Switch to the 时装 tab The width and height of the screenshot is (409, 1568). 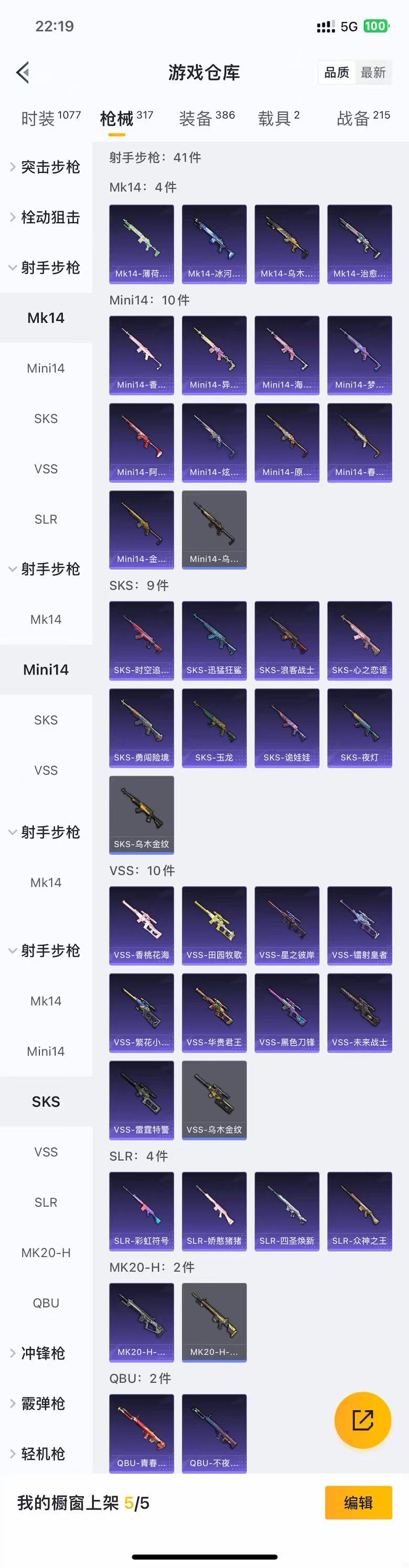[50, 117]
